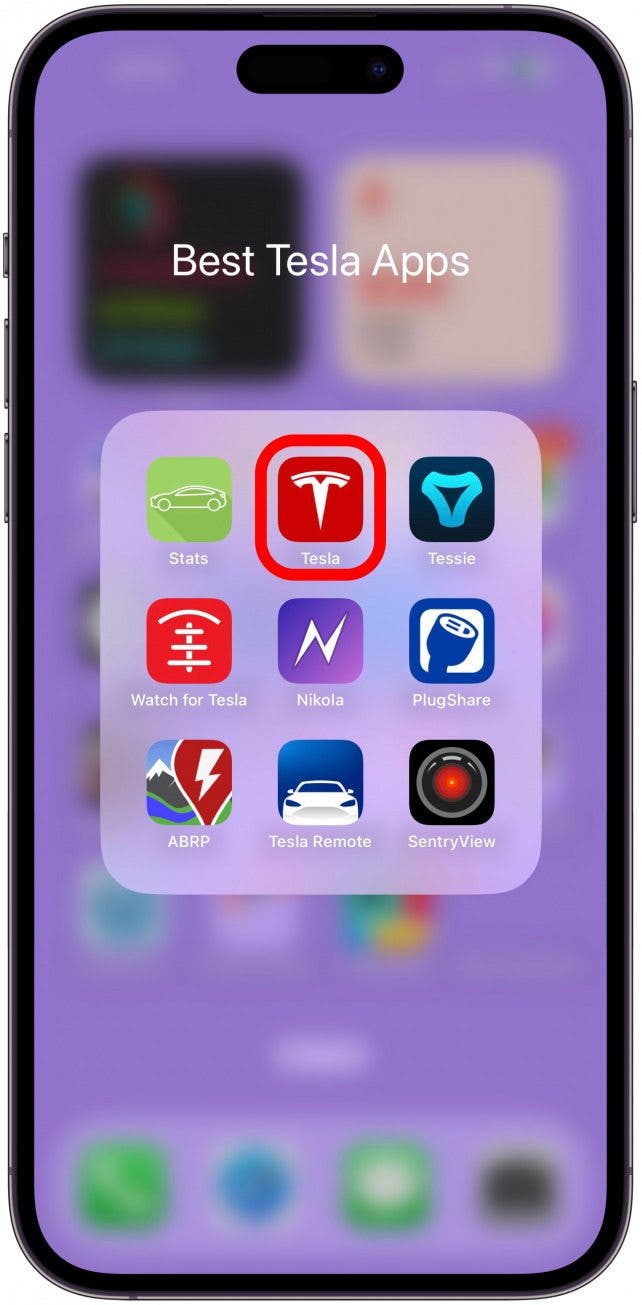Open the Stats app
The width and height of the screenshot is (642, 1305).
point(189,499)
